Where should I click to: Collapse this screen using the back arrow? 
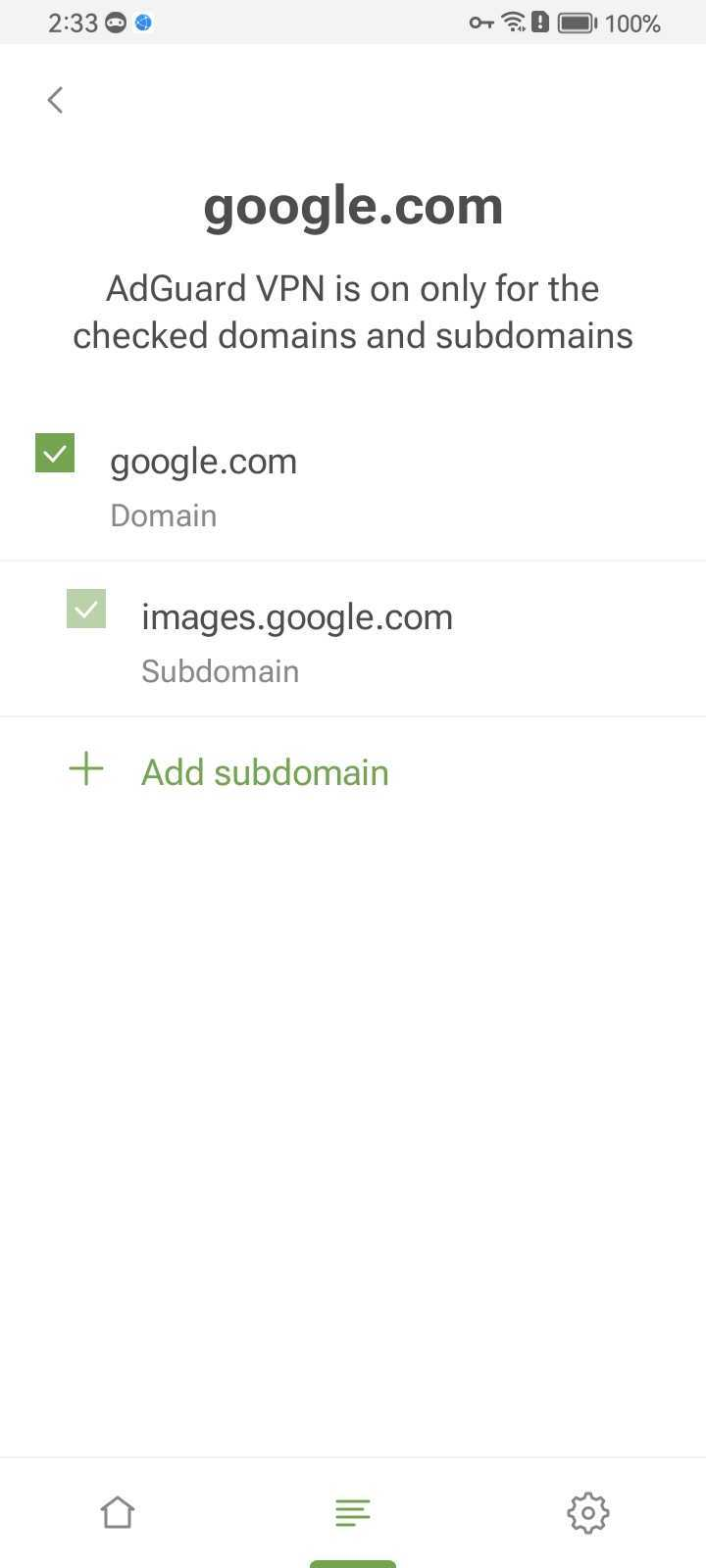tap(55, 99)
